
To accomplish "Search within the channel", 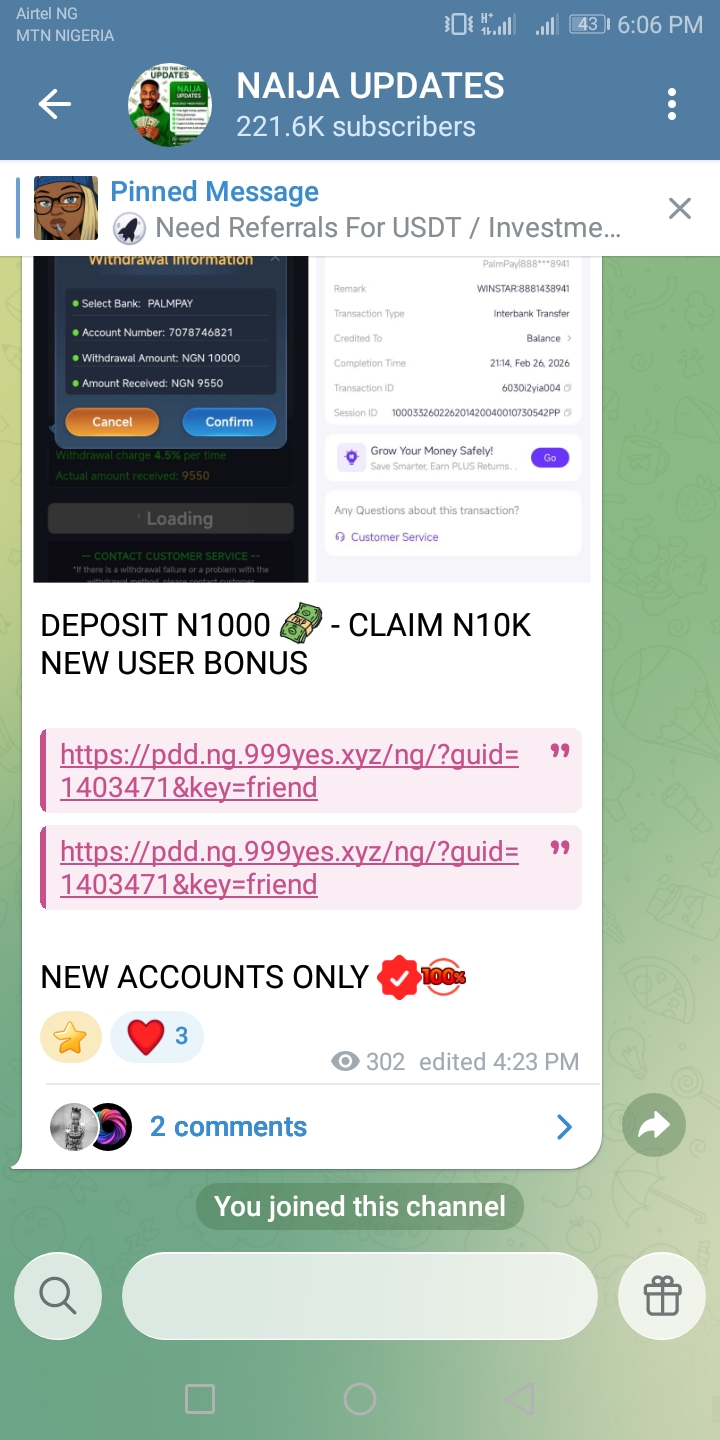I will point(58,1296).
